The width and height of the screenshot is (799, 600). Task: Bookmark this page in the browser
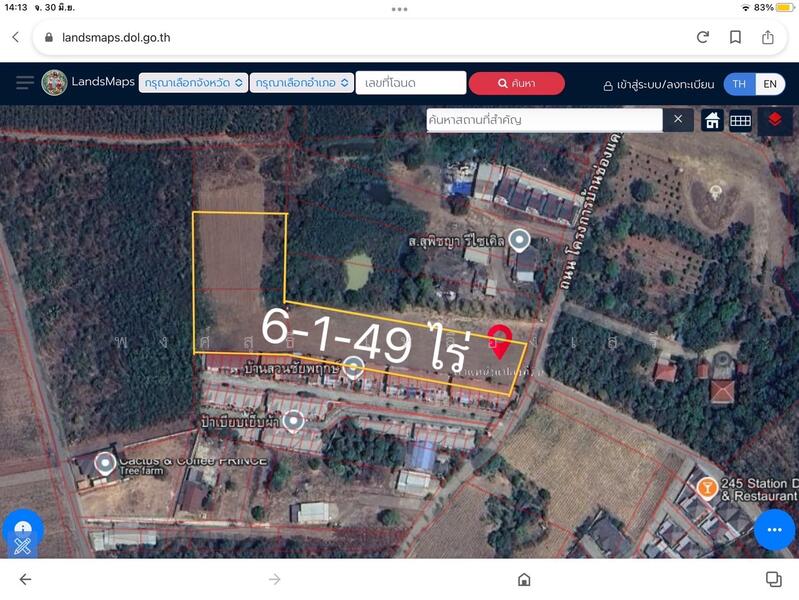[735, 37]
